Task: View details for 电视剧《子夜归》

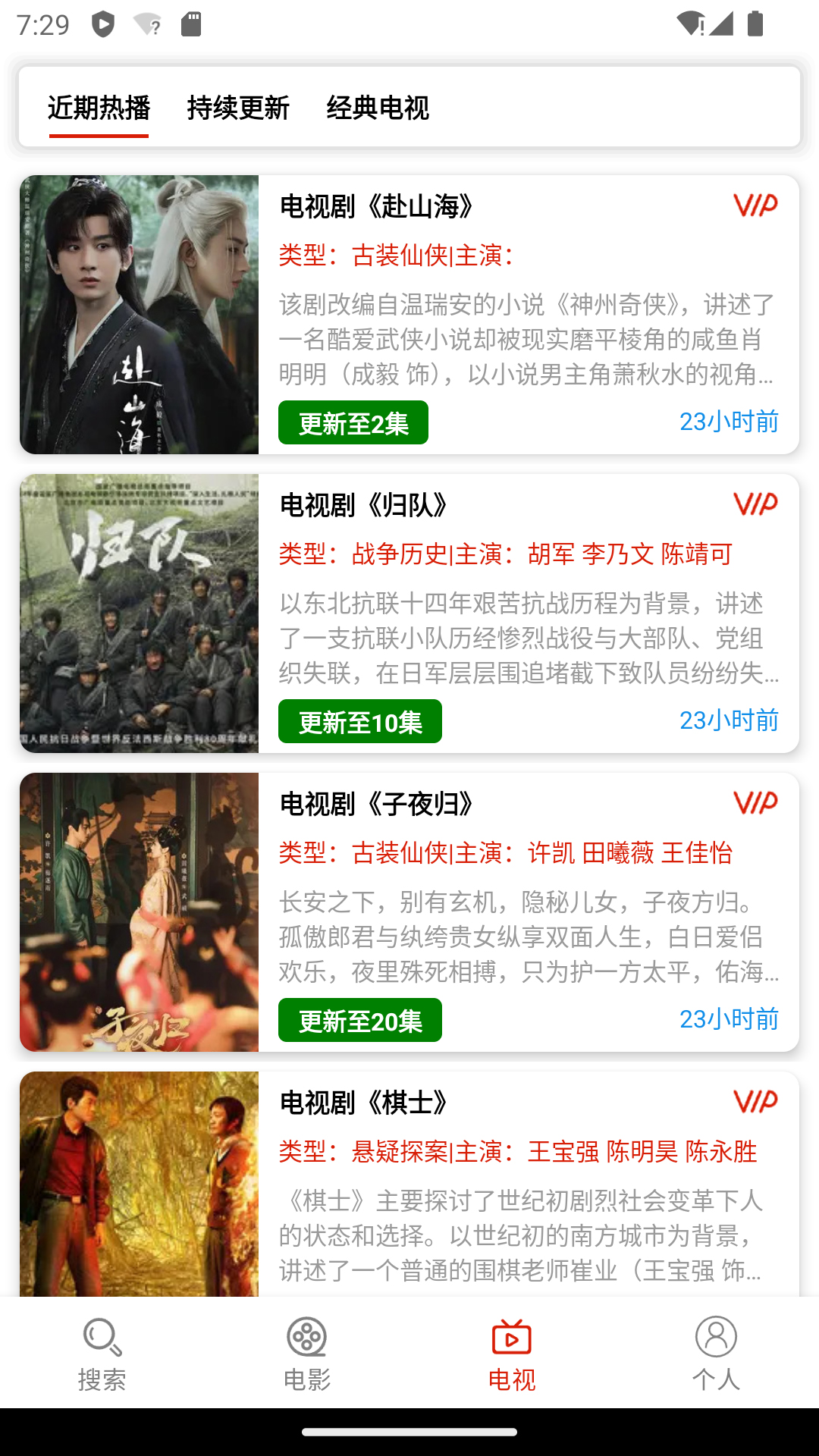Action: 409,912
